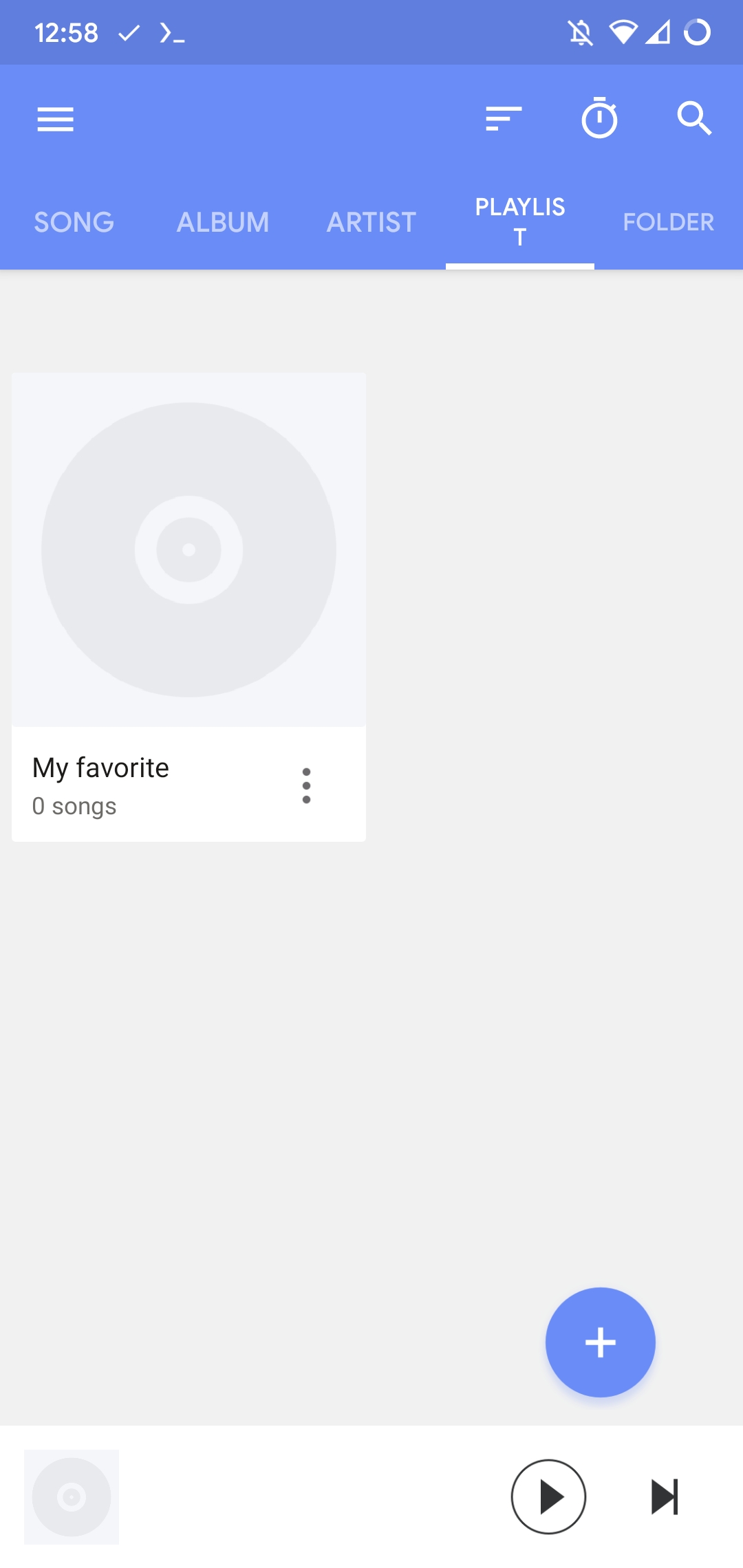
Task: Open the ALBUM tab
Action: [x=223, y=221]
